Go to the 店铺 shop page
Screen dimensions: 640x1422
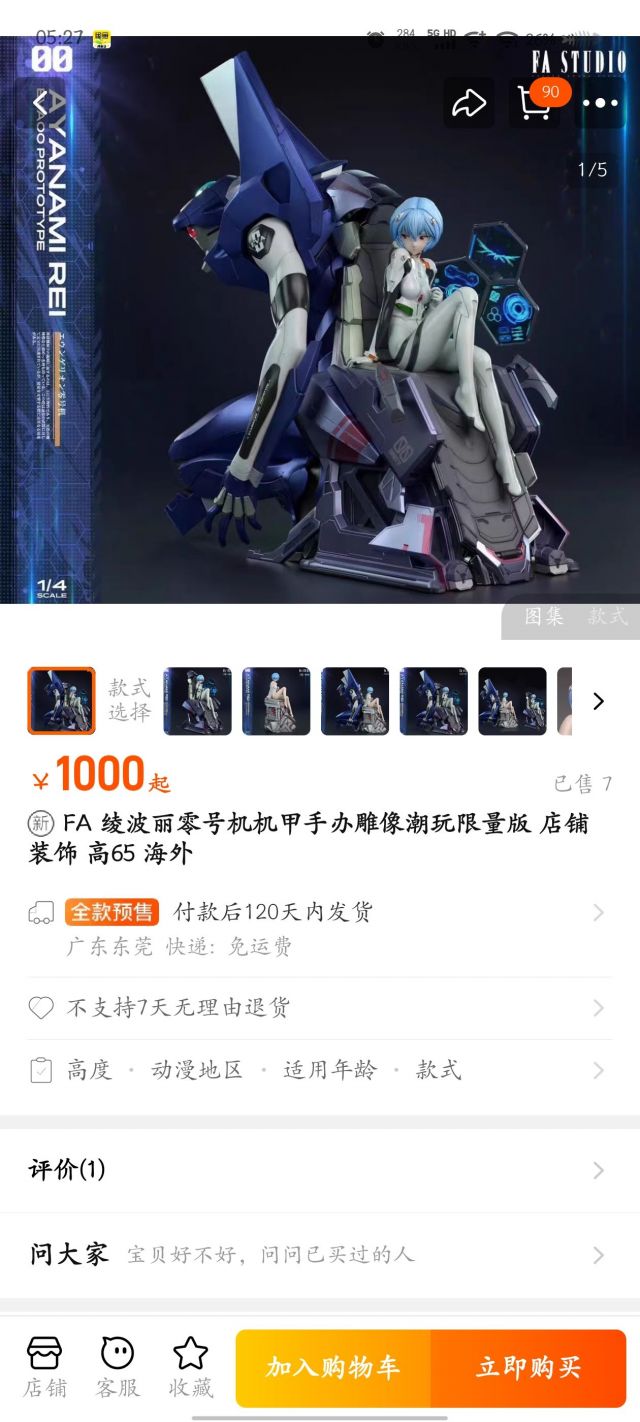pyautogui.click(x=45, y=1367)
